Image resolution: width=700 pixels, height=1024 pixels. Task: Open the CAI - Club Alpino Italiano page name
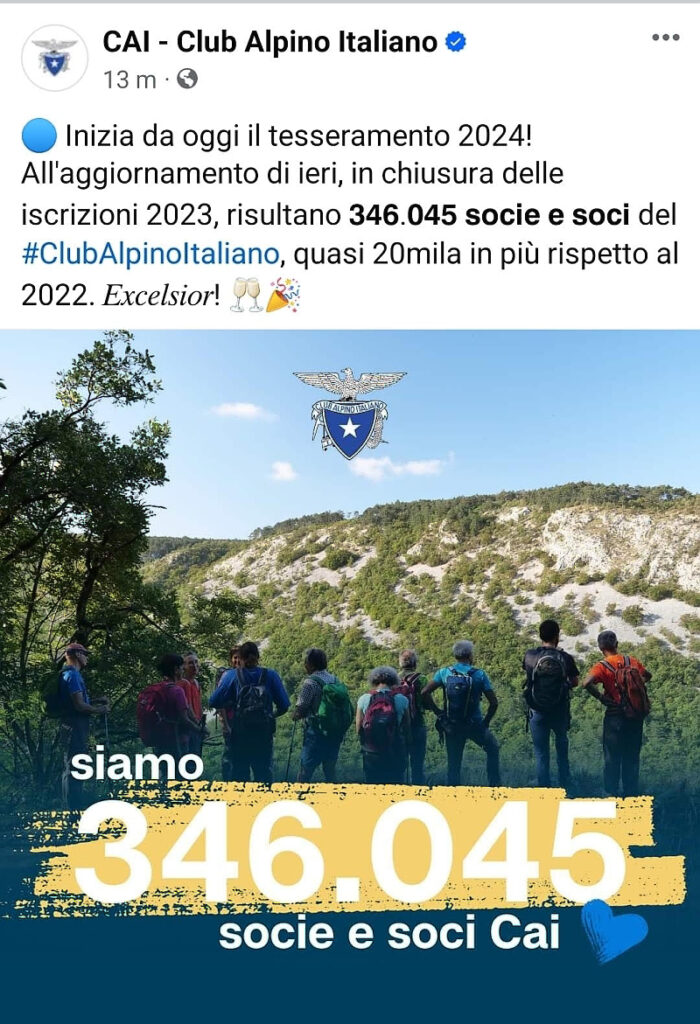[x=269, y=42]
